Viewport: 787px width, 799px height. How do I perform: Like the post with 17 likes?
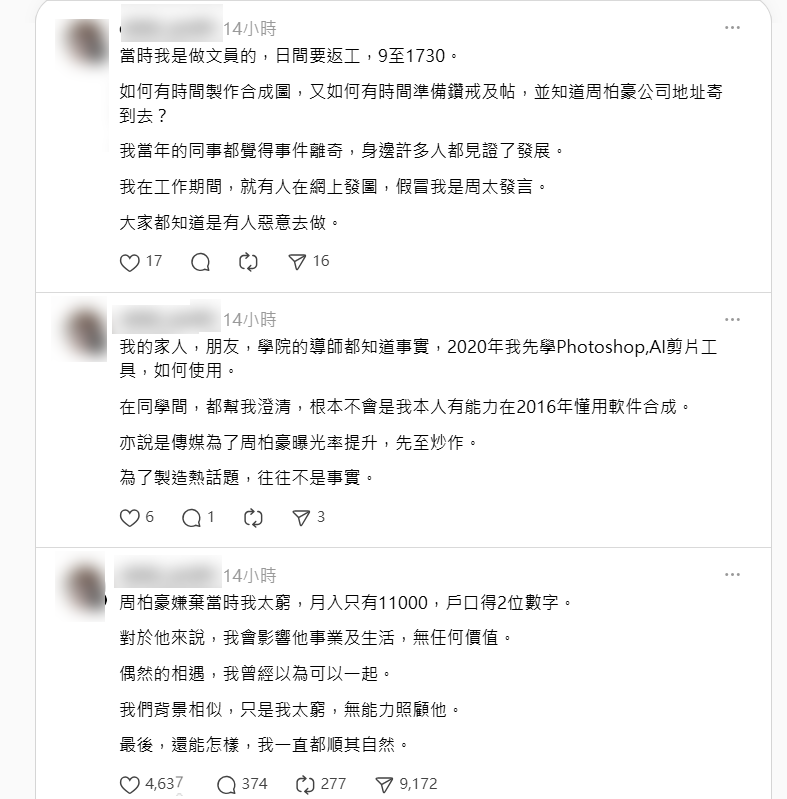129,262
